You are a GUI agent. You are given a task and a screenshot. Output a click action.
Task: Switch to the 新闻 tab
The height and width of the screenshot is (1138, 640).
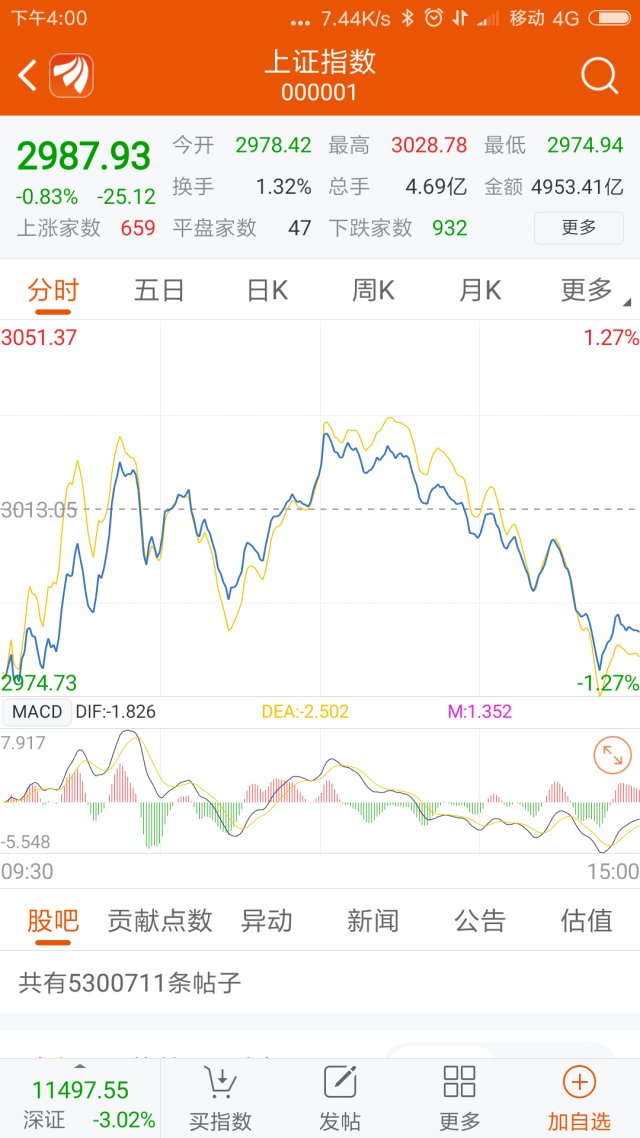(x=373, y=921)
